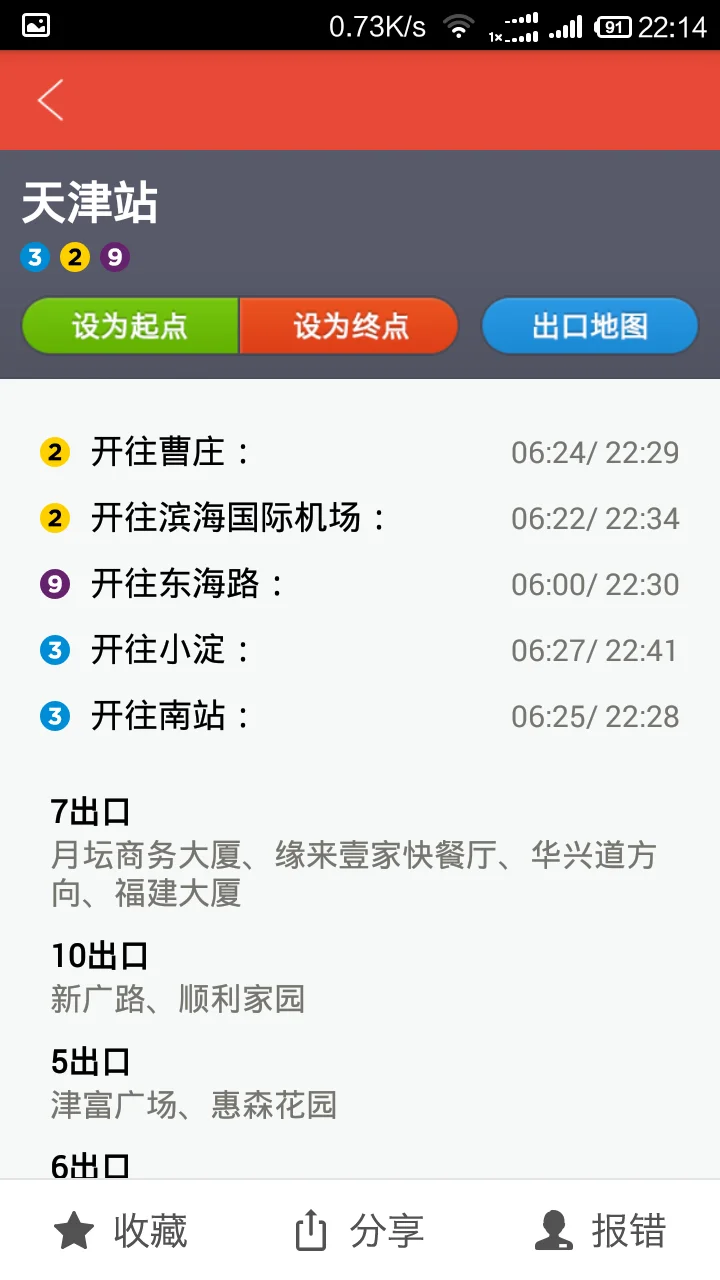Tap the 设为终点 orange button
Screen dimensions: 720x1280
click(348, 325)
